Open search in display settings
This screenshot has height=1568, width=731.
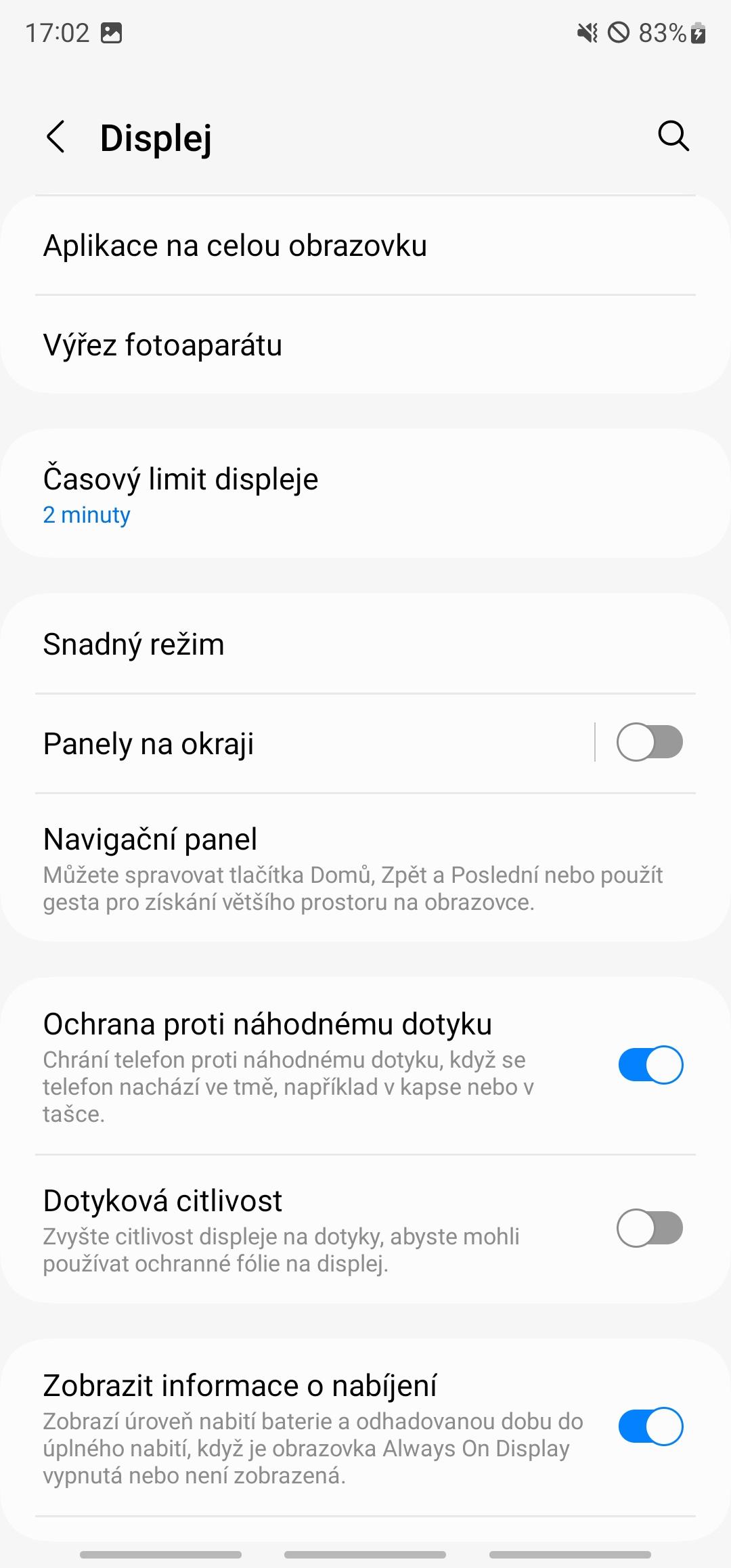(x=673, y=136)
